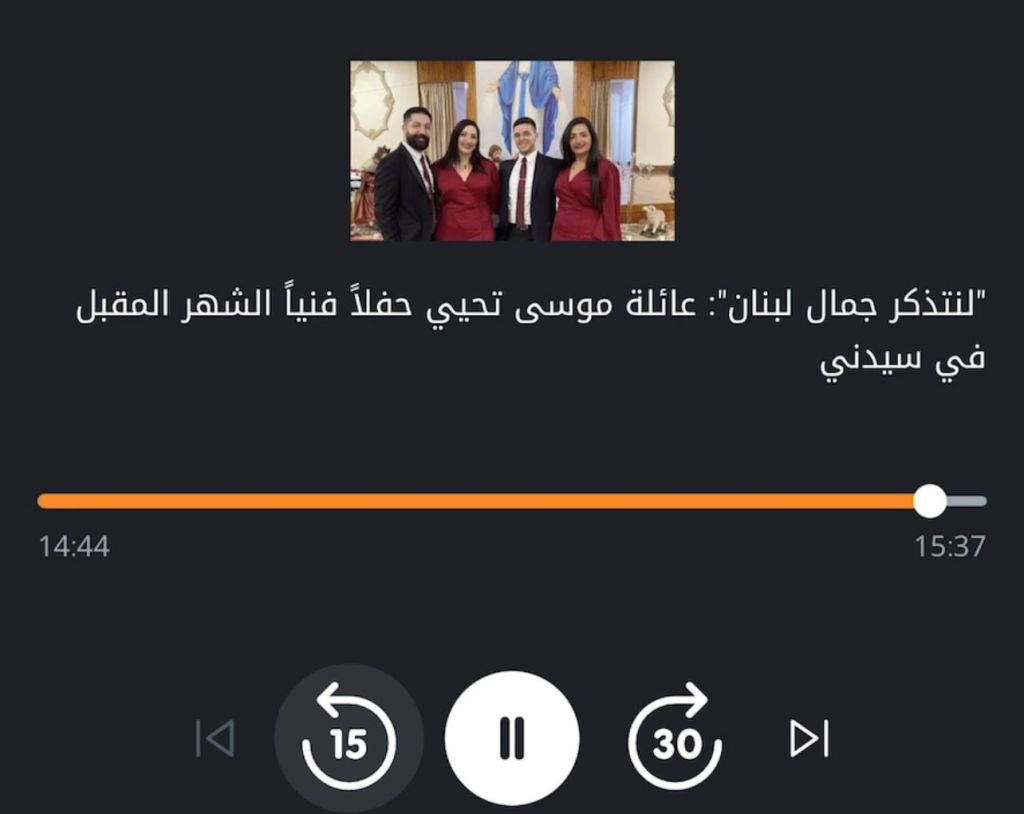Rewind 15 seconds
Image resolution: width=1024 pixels, height=814 pixels.
click(x=348, y=738)
